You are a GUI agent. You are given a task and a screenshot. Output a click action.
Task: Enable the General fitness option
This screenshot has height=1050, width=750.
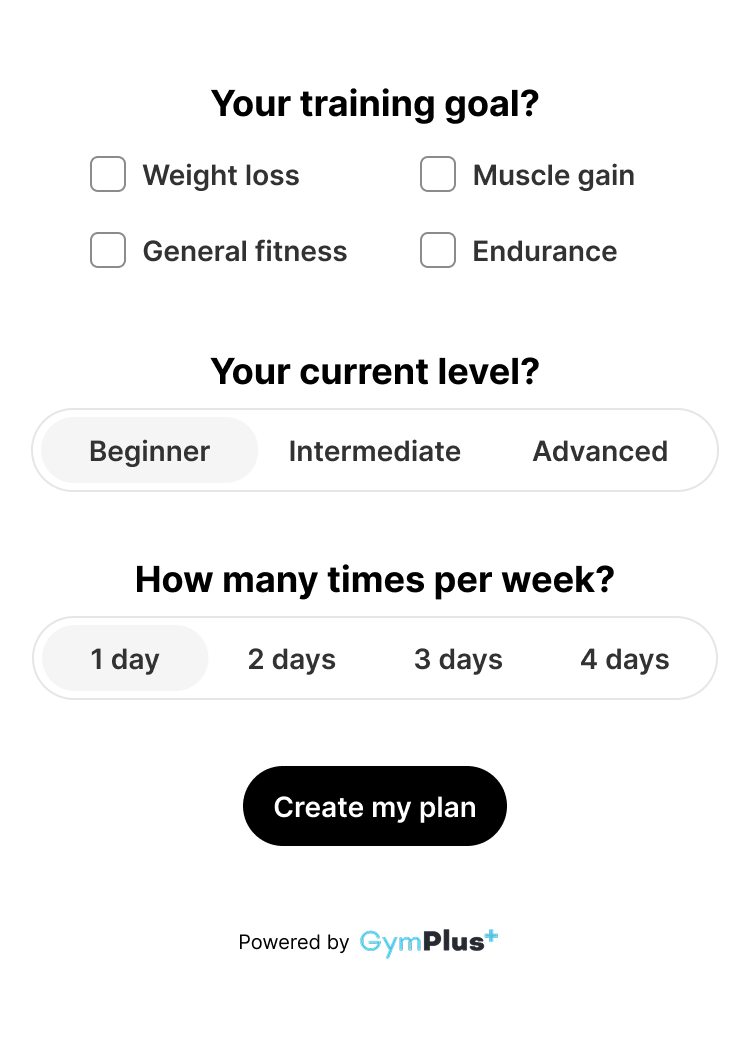pos(107,250)
